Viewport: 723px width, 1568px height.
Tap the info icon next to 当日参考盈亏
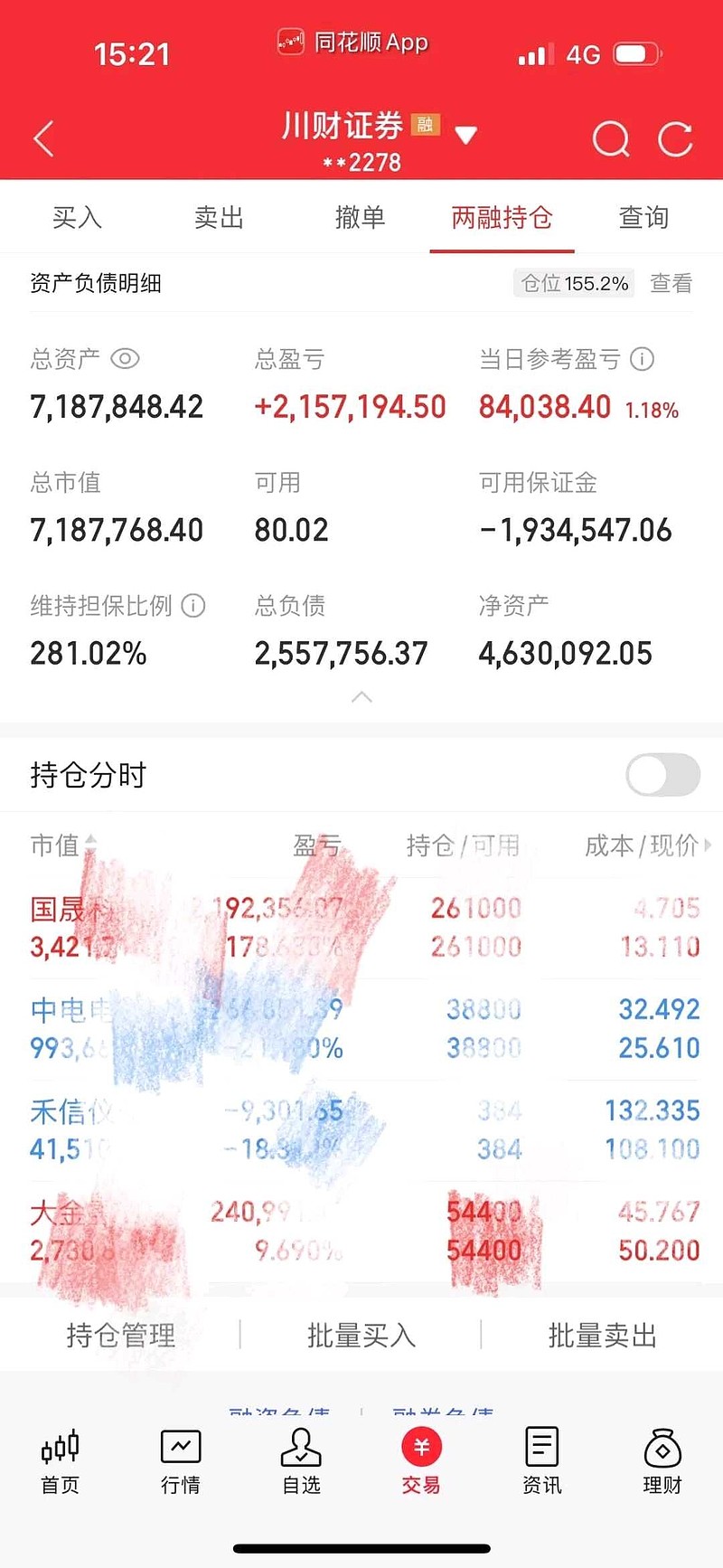642,359
